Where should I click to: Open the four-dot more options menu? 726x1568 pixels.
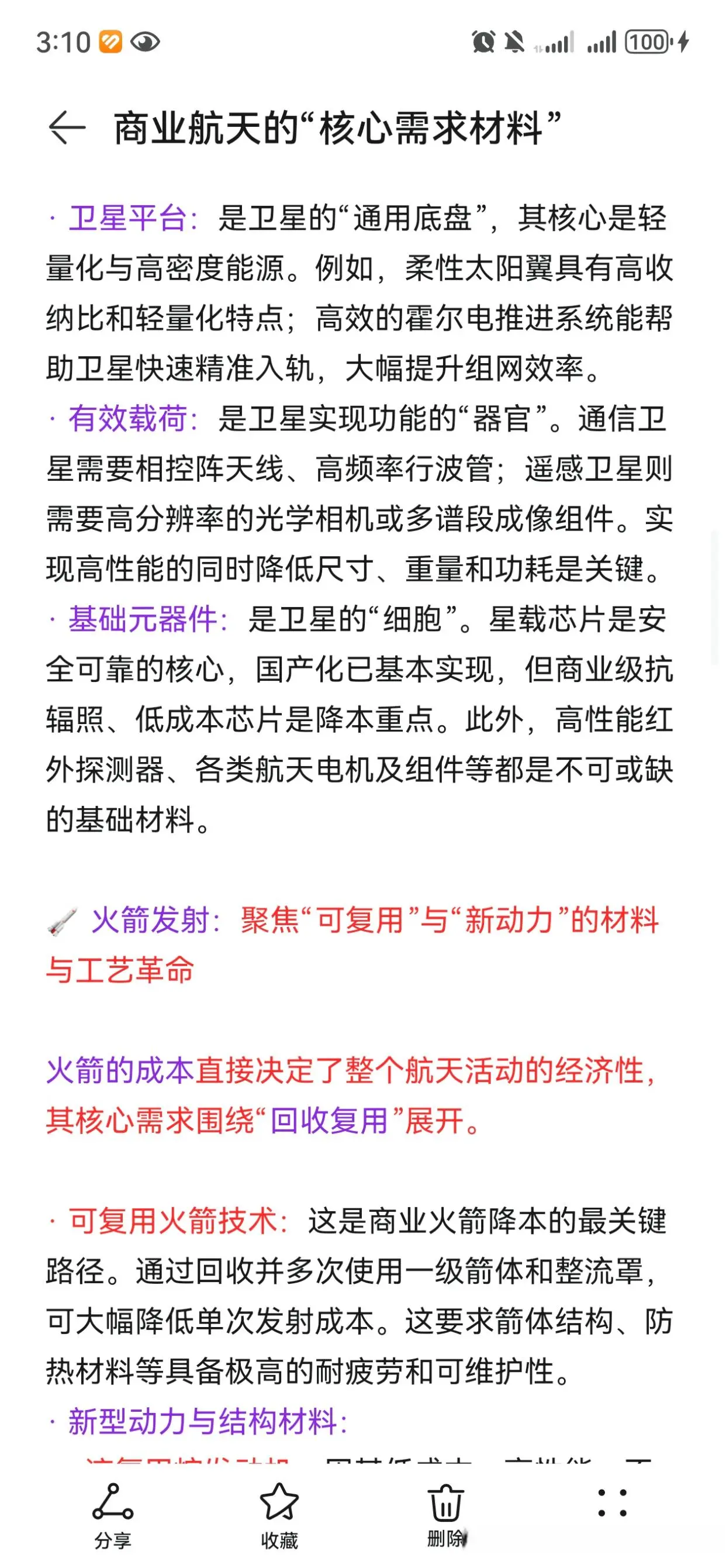[611, 1503]
